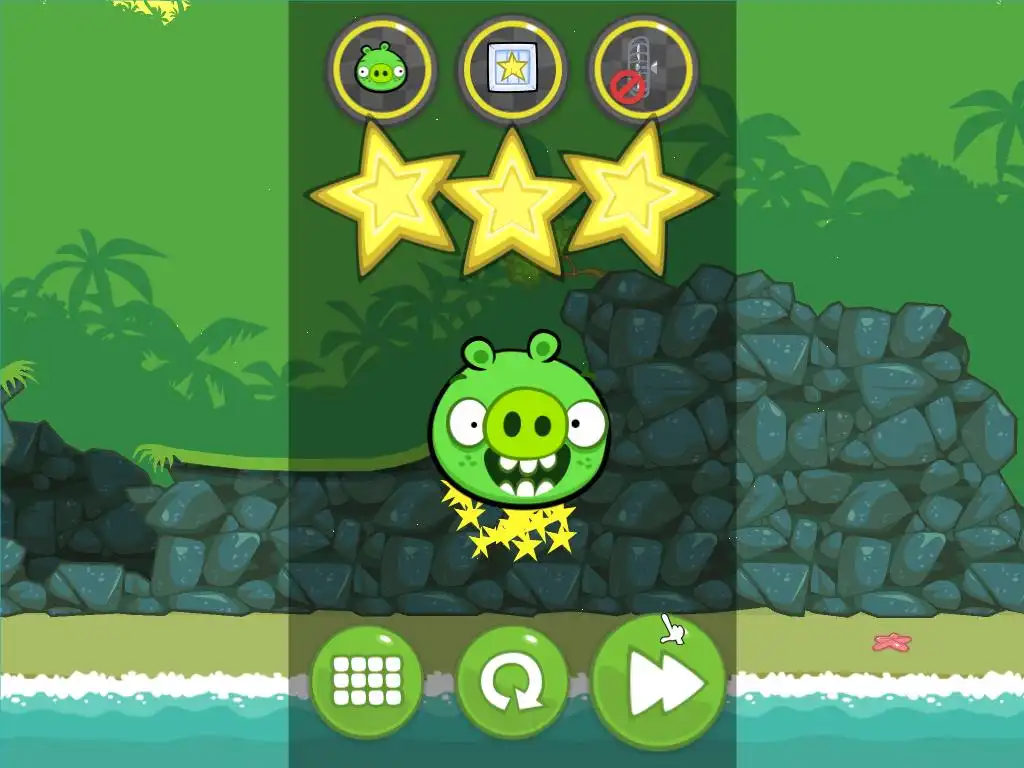Open the level selection grid
1024x768 pixels.
click(366, 682)
